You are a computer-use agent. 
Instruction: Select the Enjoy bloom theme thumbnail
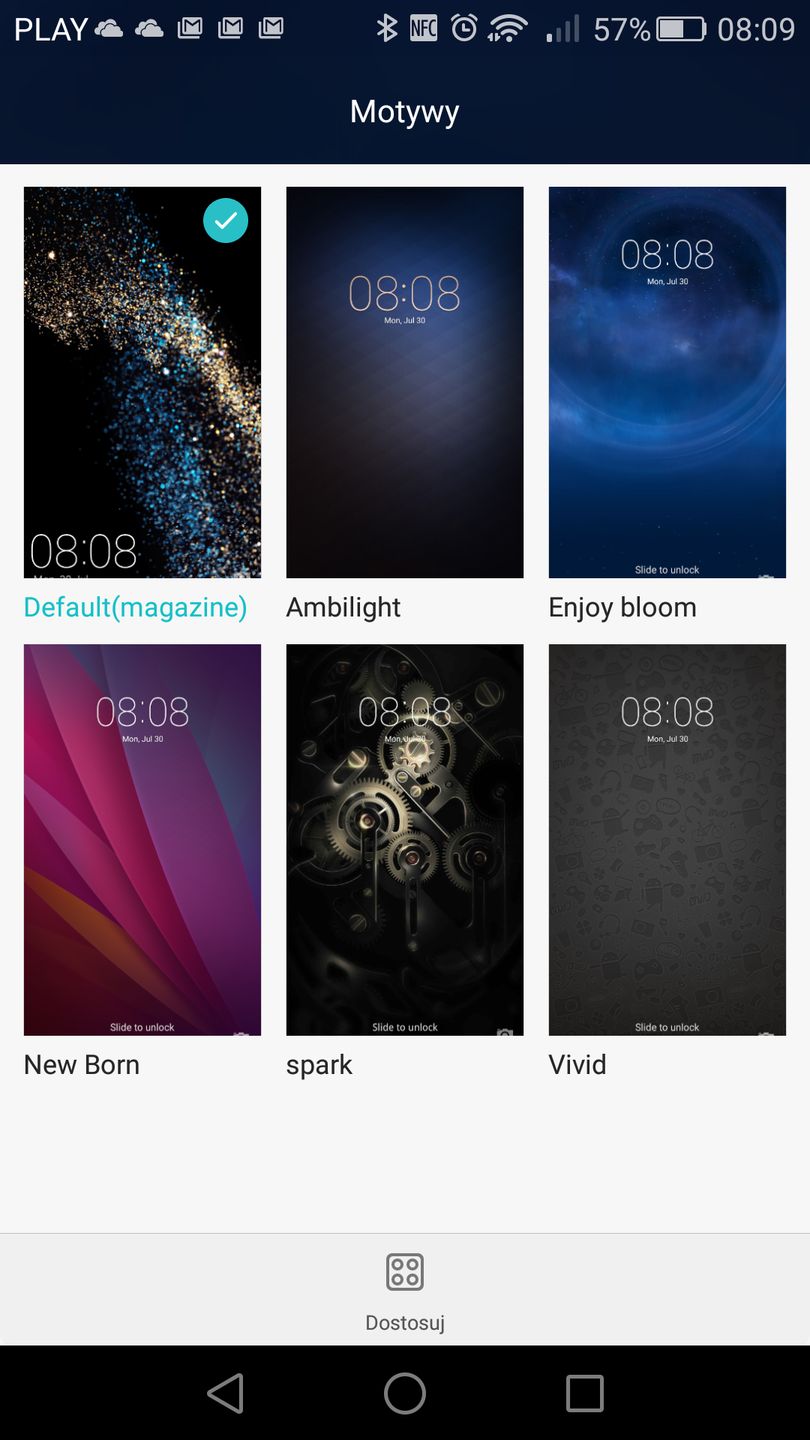tap(667, 382)
